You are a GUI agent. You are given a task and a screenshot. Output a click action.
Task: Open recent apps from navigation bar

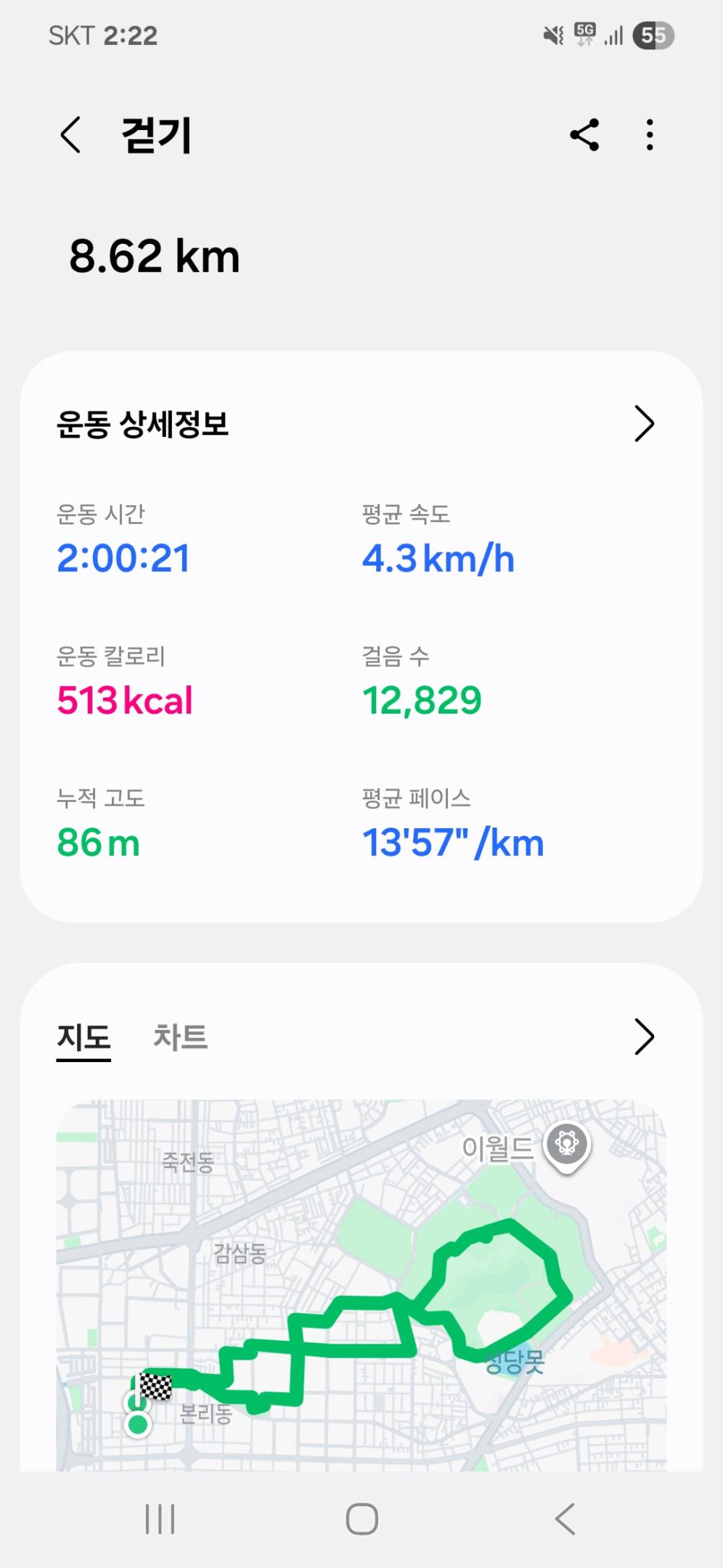point(160,1519)
